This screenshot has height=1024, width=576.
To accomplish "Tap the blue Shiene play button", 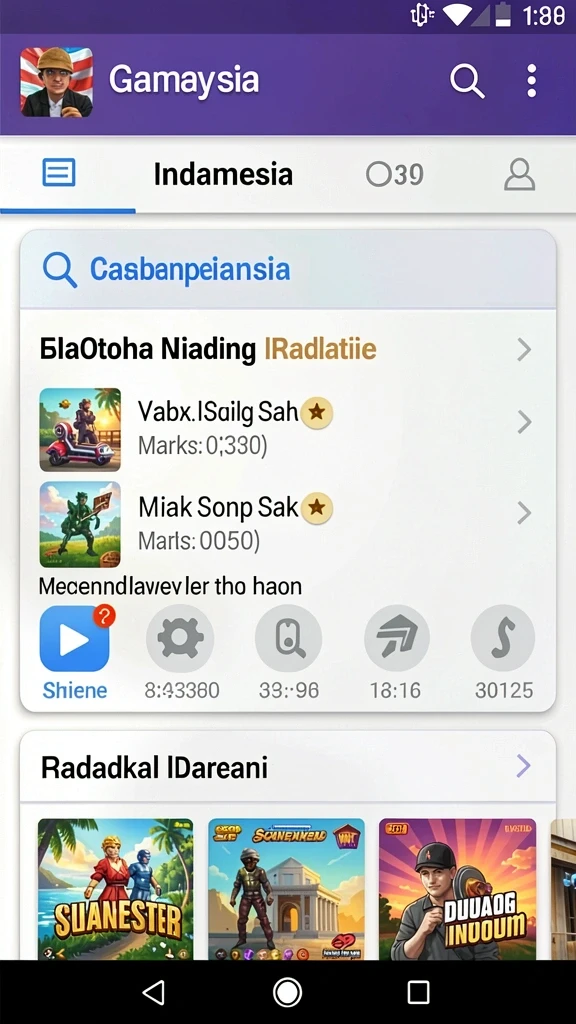I will 74,639.
